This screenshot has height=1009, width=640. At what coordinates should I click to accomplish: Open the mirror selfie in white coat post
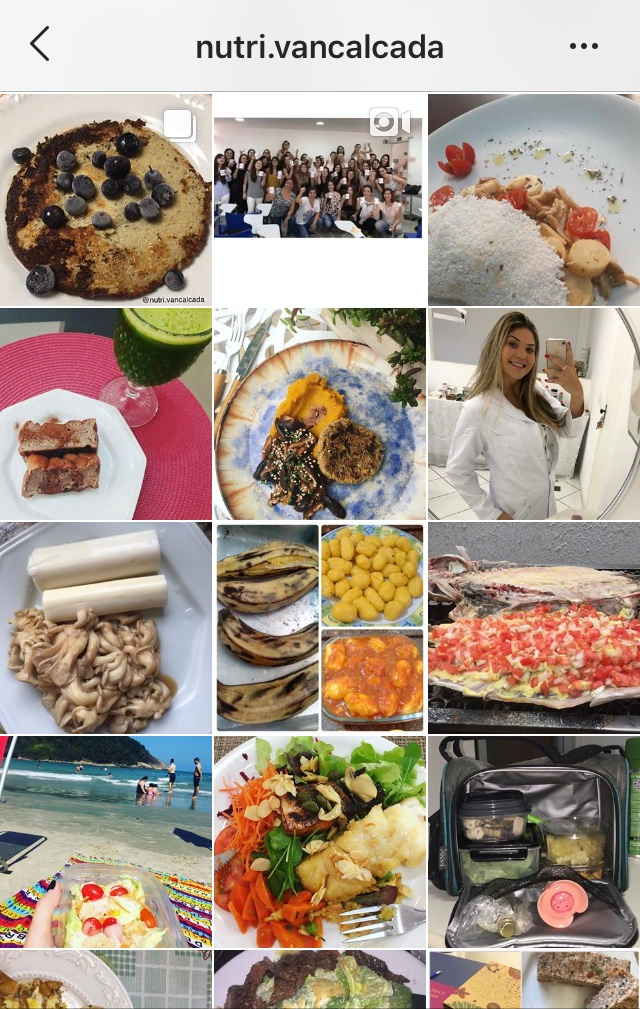coord(534,414)
